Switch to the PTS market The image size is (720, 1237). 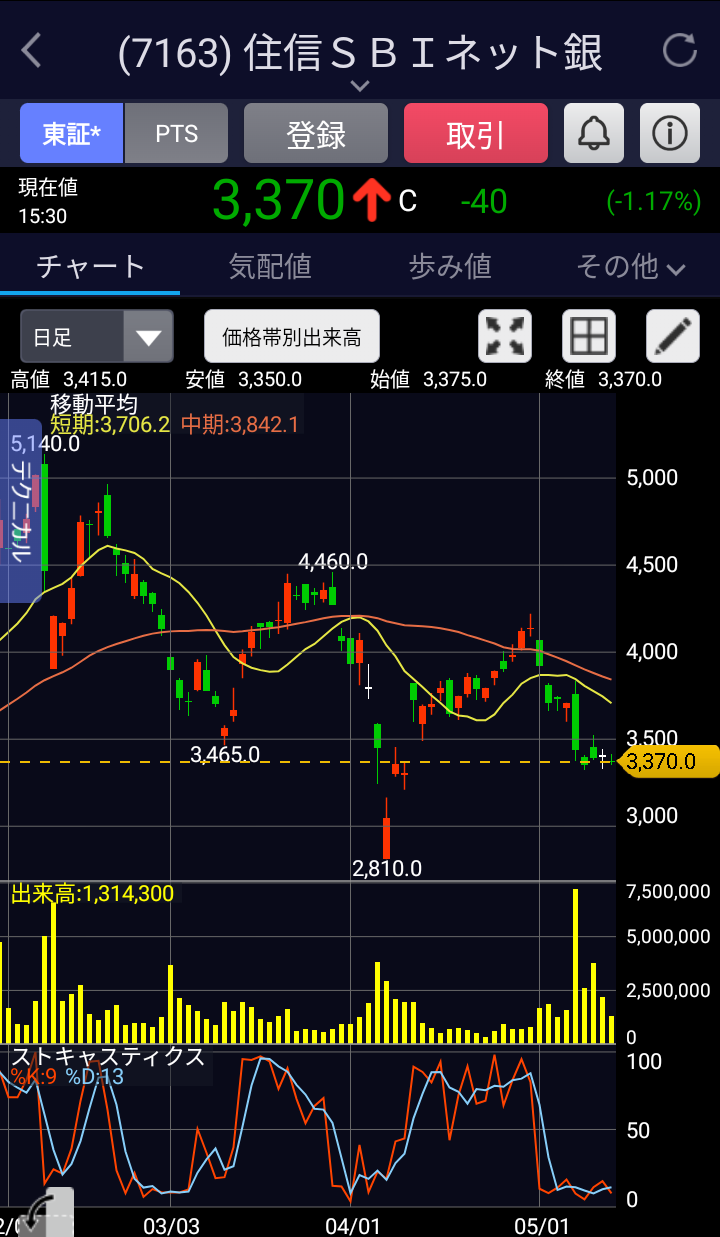pos(176,134)
